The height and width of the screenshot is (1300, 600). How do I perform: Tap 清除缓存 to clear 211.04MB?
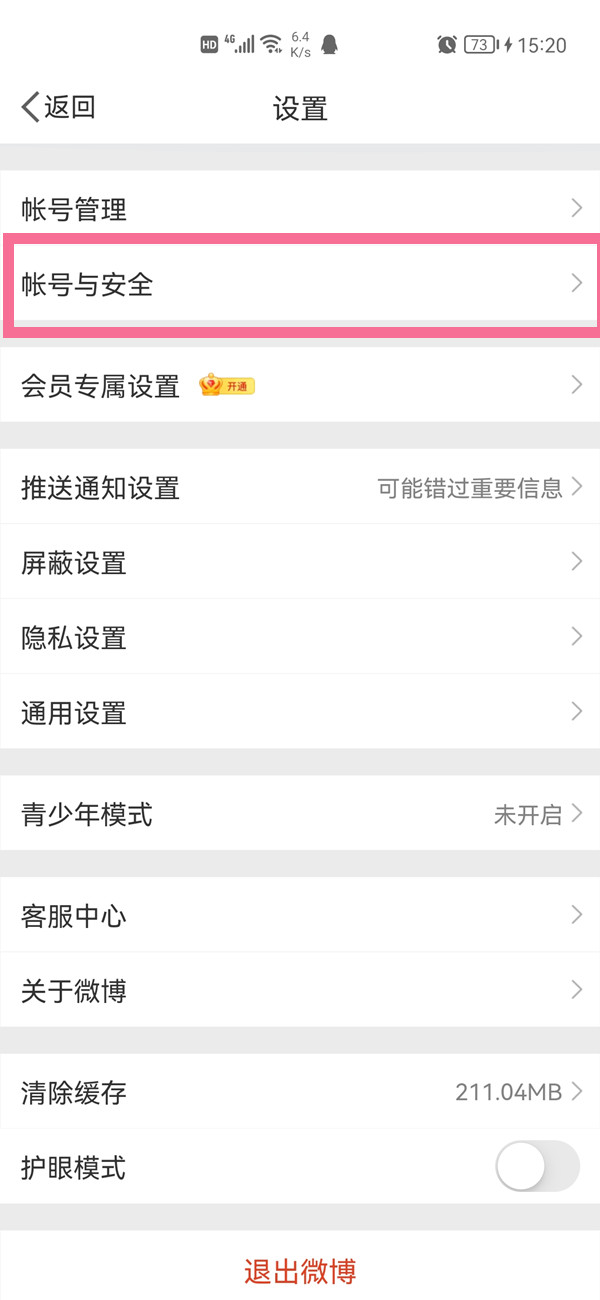(x=300, y=1092)
